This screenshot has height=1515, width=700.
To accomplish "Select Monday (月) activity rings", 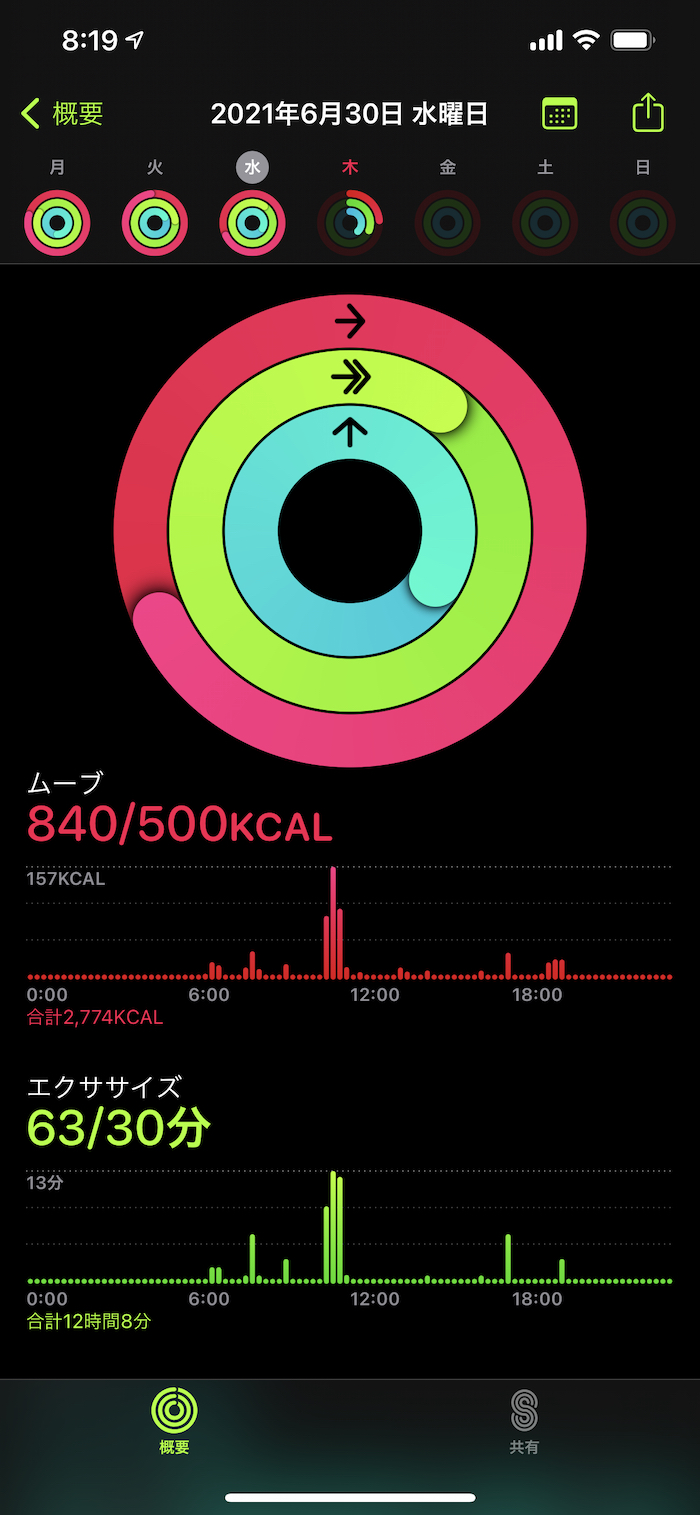I will click(58, 222).
